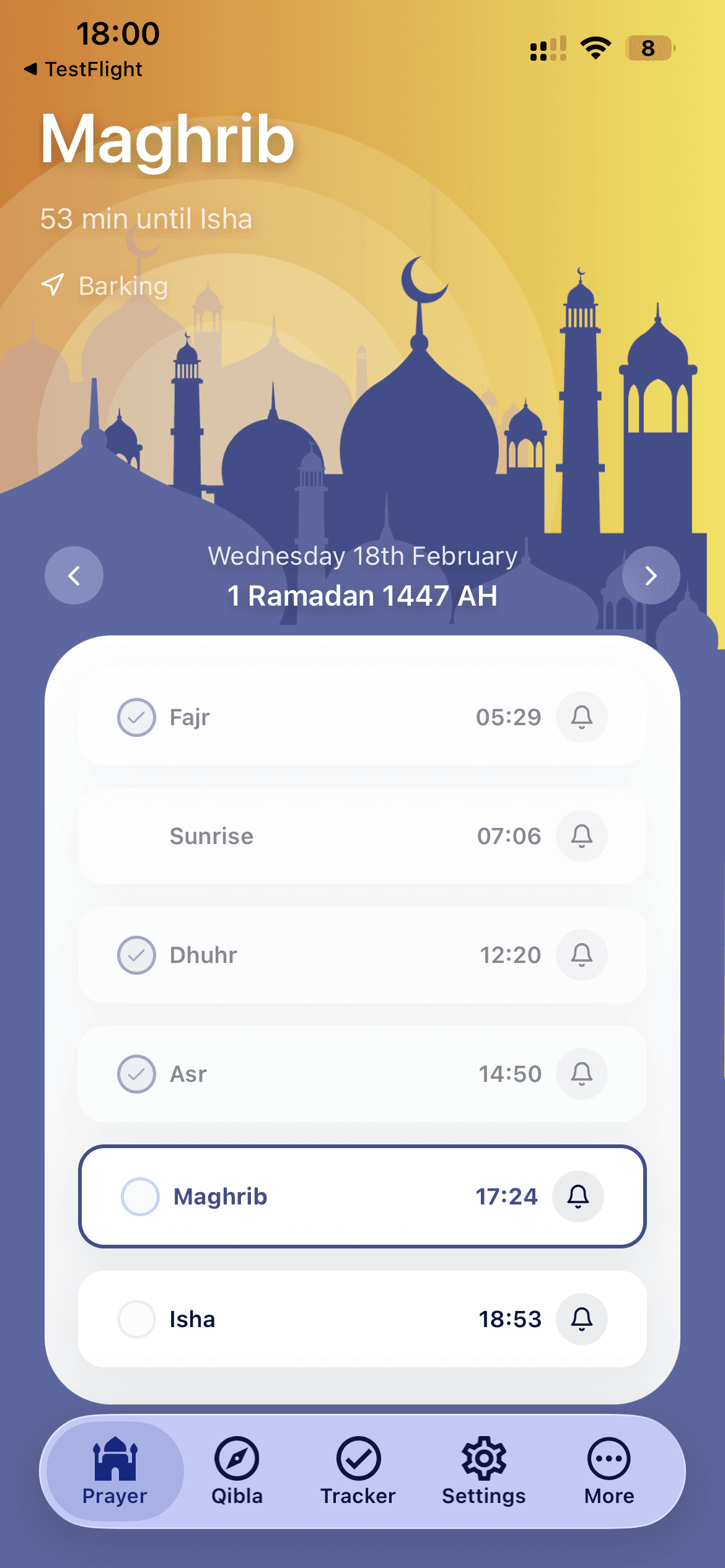Return to TestFlight app
The image size is (725, 1568).
(84, 69)
